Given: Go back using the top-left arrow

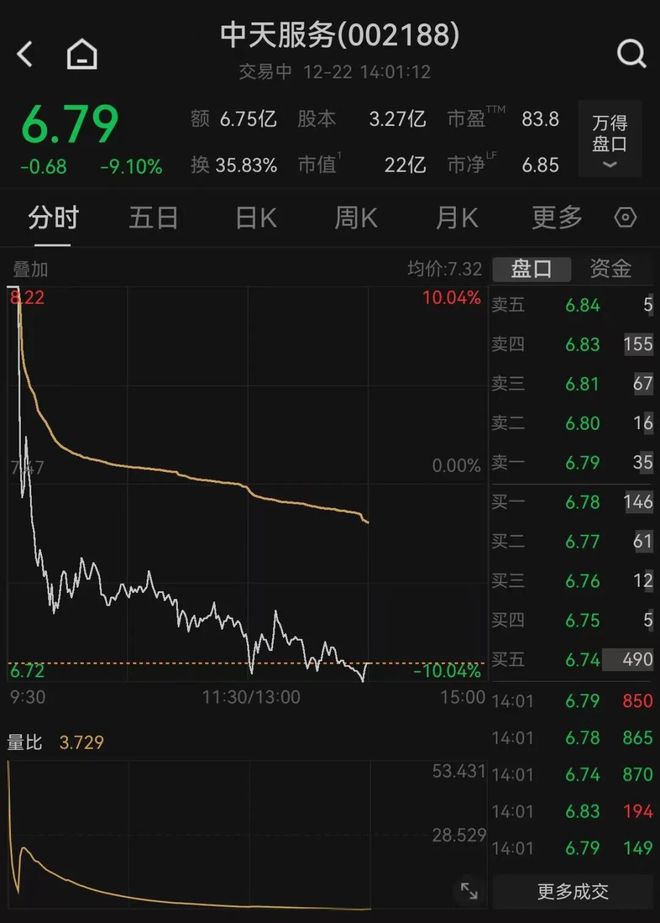Looking at the screenshot, I should pyautogui.click(x=26, y=54).
